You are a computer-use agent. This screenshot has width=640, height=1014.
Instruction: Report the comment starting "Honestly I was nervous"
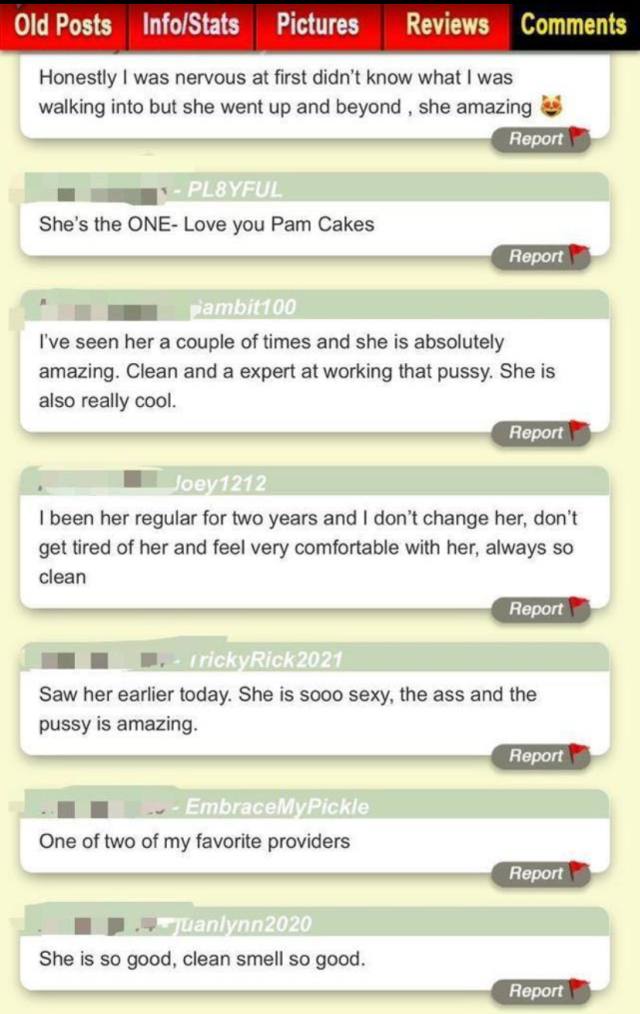pos(541,140)
